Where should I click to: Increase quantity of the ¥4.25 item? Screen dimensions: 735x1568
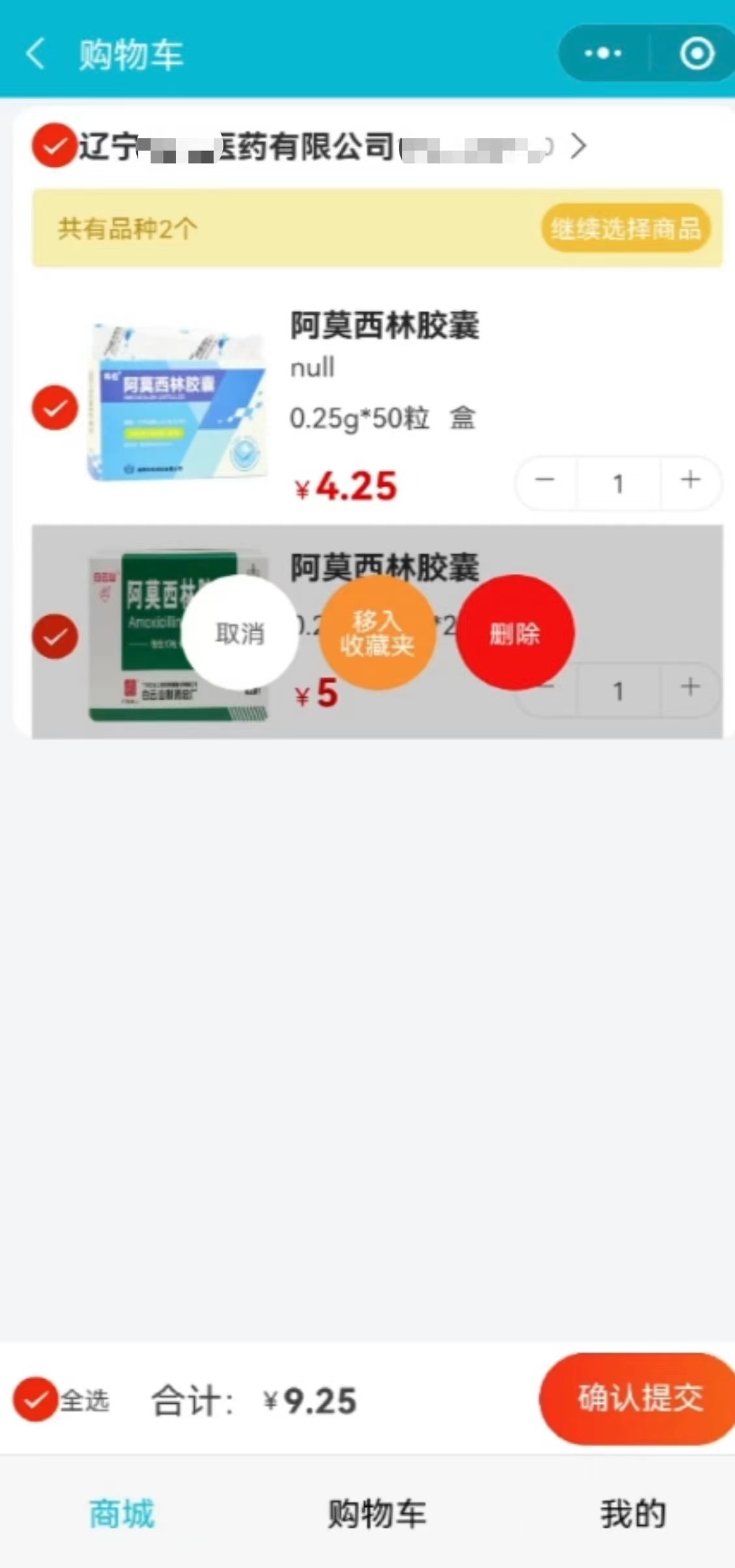691,481
